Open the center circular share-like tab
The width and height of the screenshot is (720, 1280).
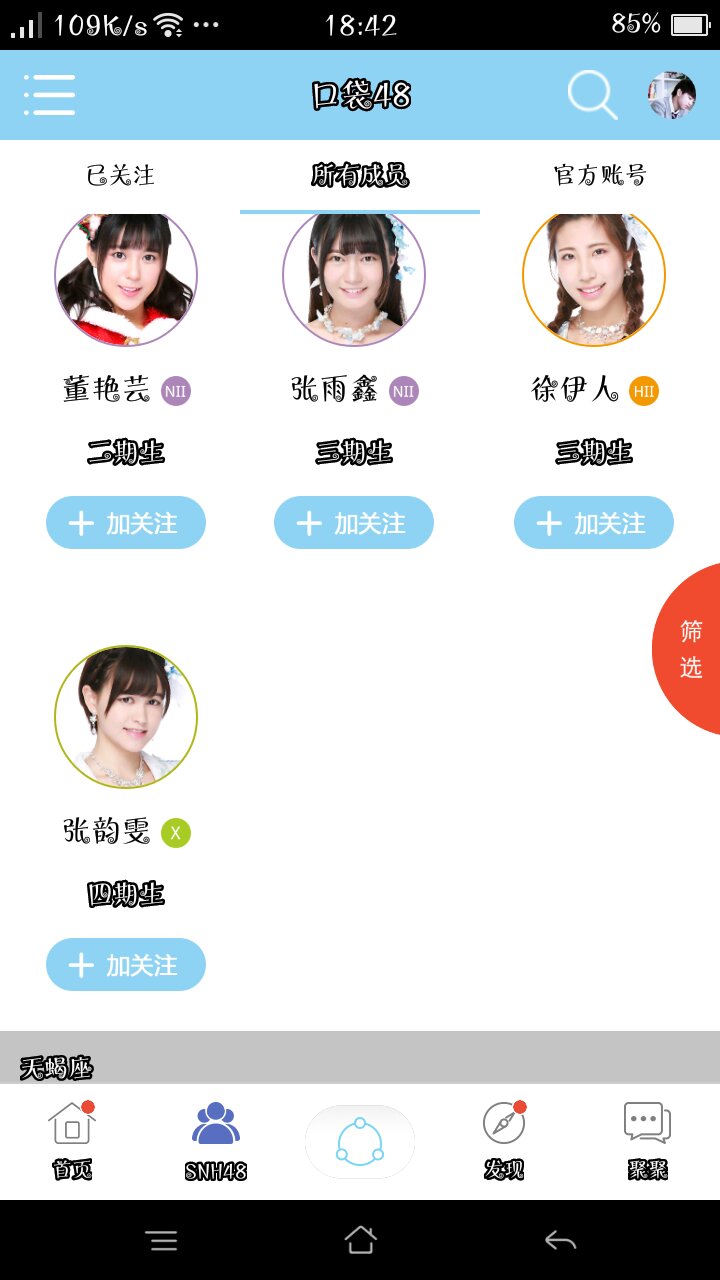tap(360, 1141)
